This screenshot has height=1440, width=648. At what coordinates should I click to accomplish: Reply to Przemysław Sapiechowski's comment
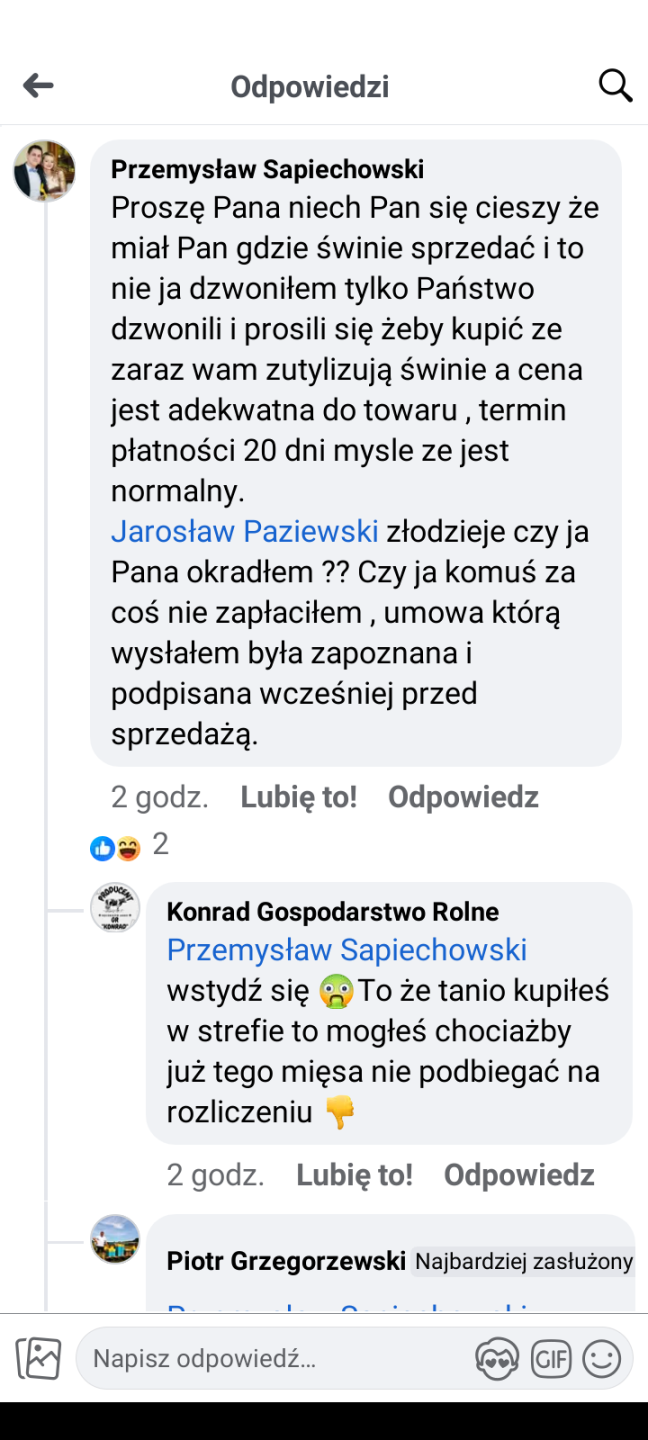[463, 797]
